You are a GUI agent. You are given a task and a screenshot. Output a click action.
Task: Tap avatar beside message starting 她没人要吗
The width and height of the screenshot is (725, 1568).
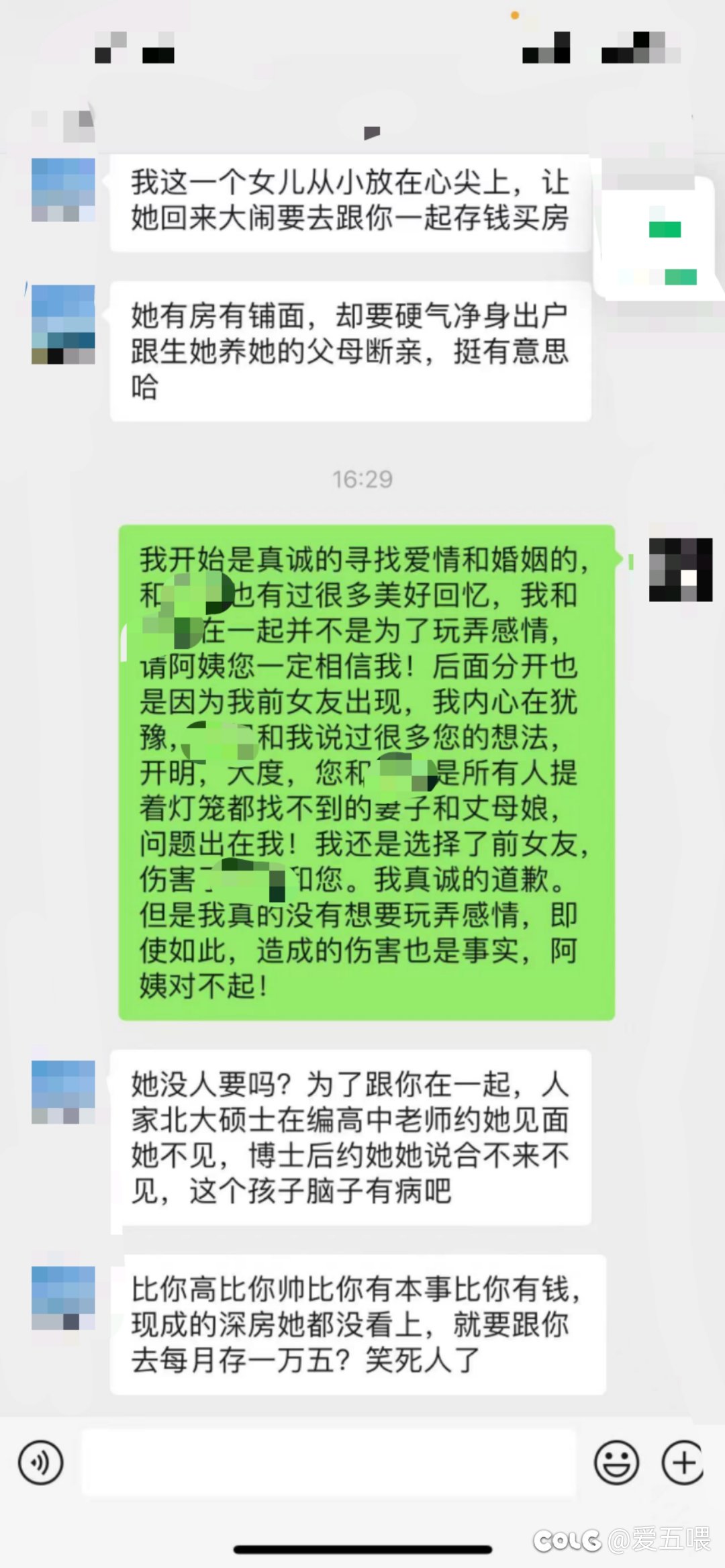64,1092
